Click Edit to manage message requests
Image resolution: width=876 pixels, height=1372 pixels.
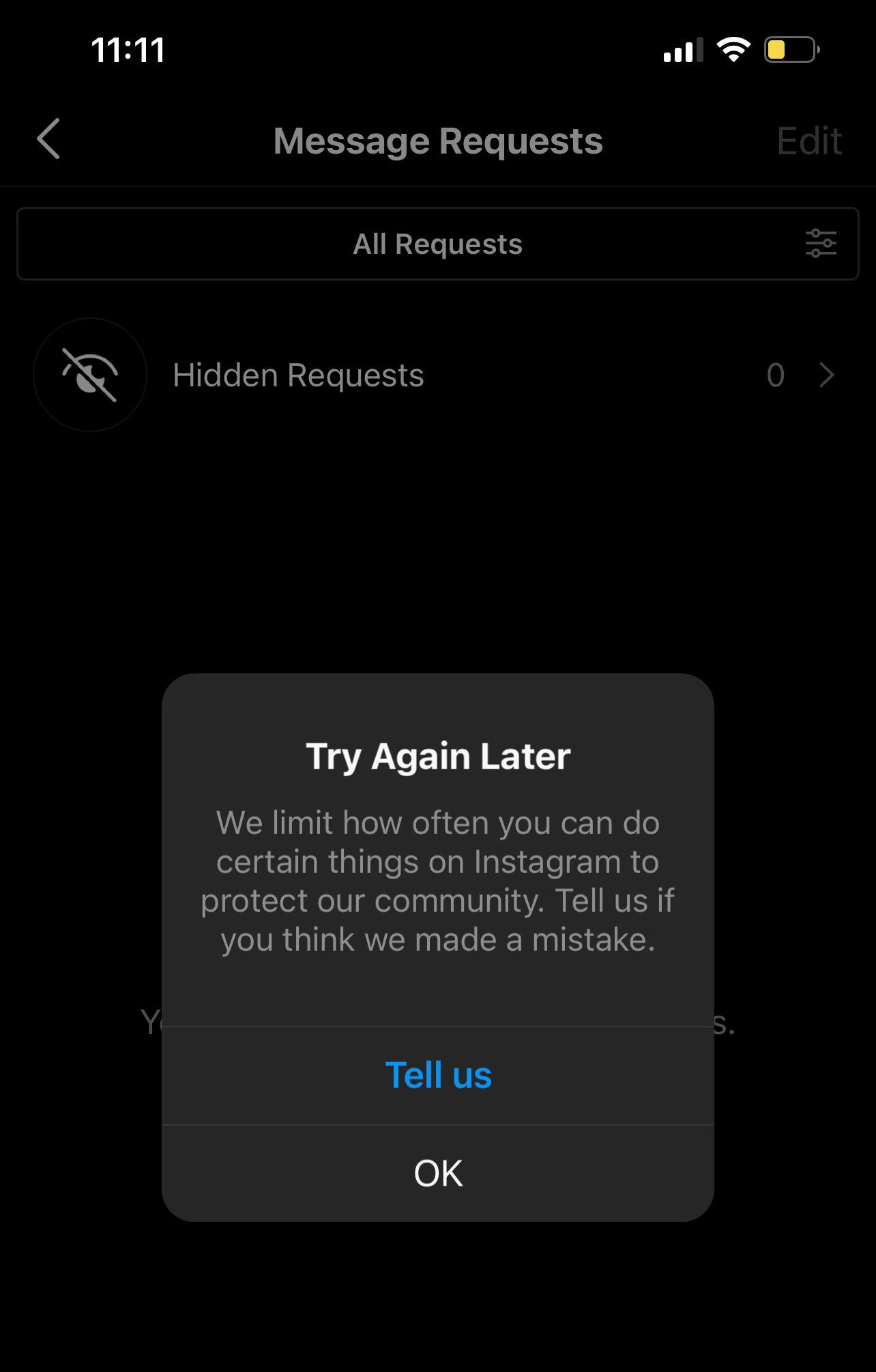[x=810, y=140]
